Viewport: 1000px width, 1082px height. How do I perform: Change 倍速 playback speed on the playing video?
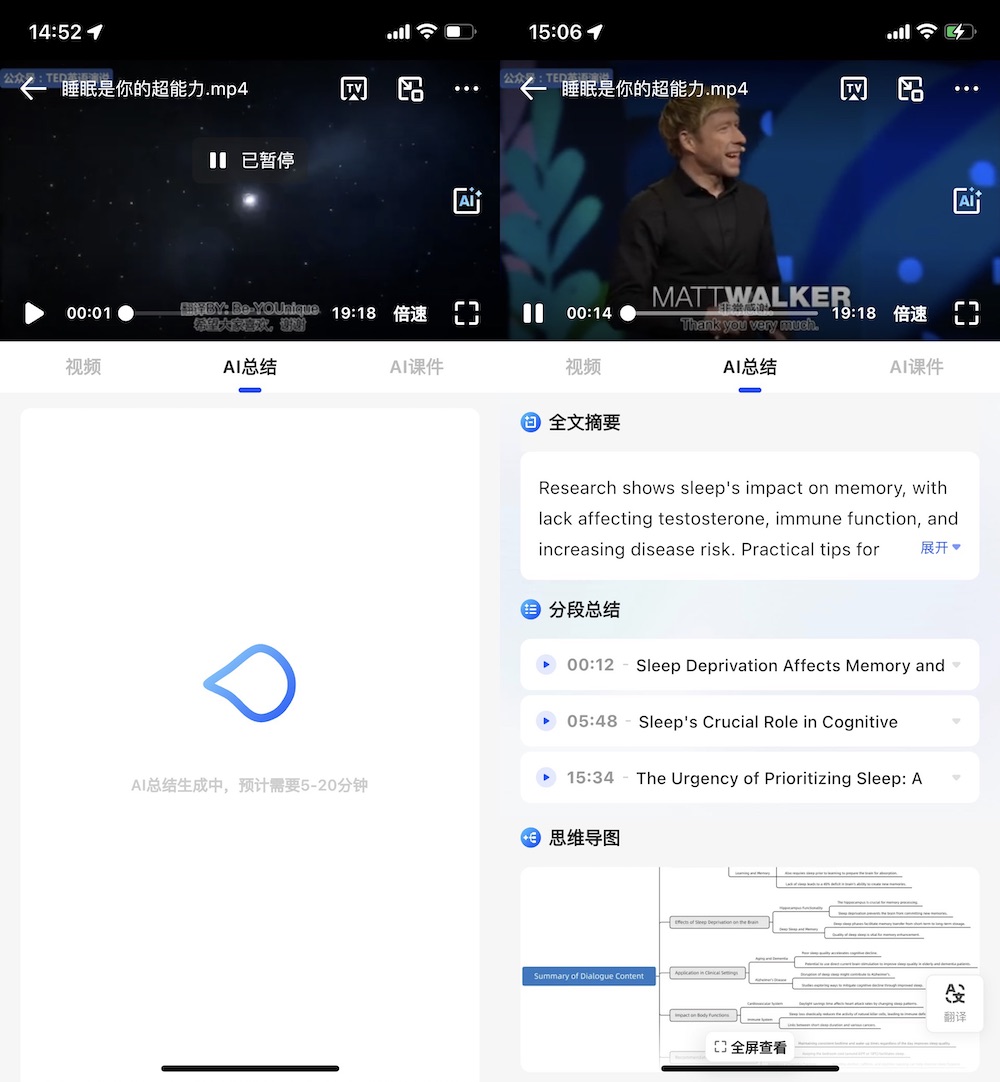tap(910, 314)
